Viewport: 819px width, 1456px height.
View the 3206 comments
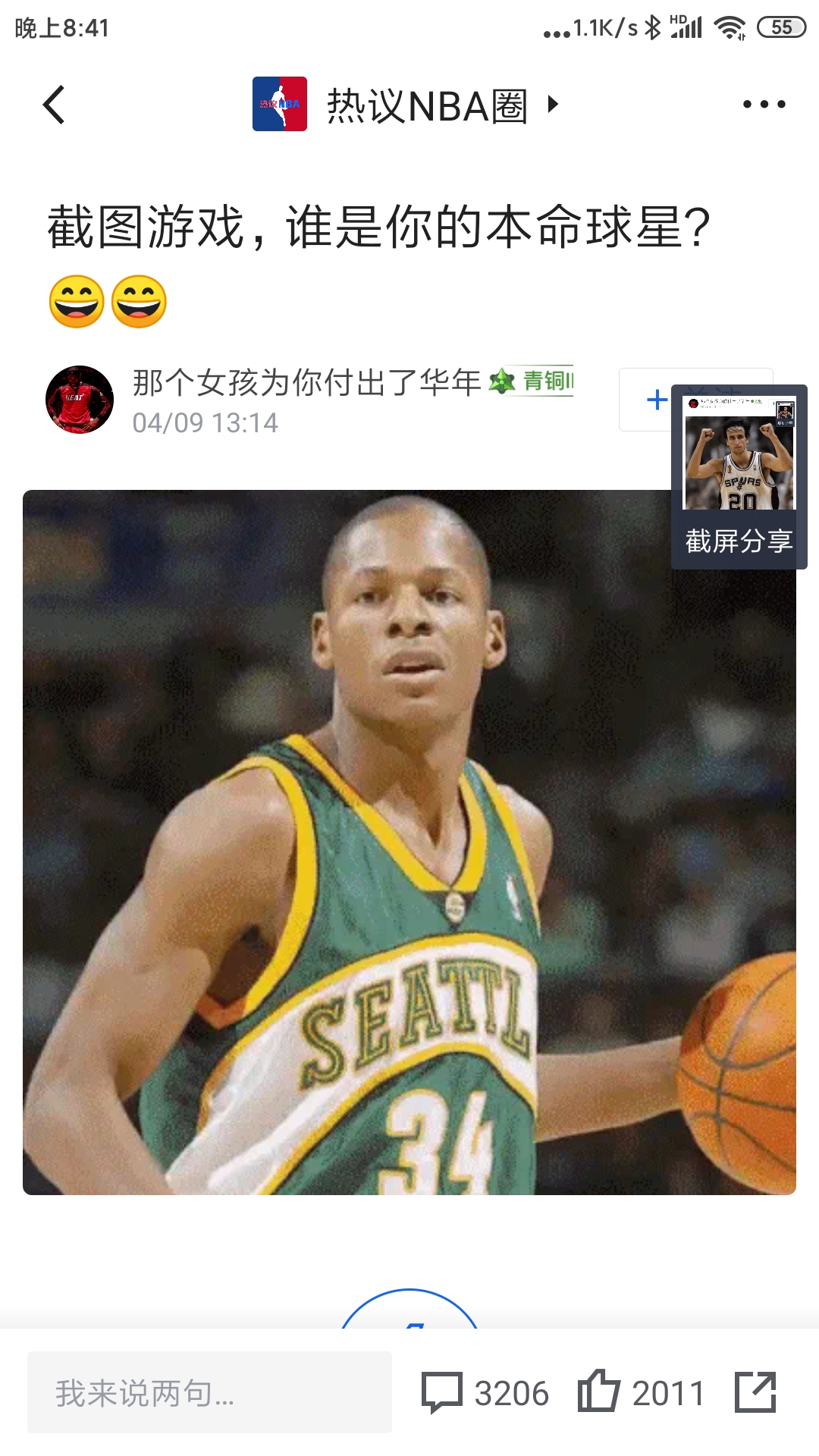click(x=485, y=1392)
